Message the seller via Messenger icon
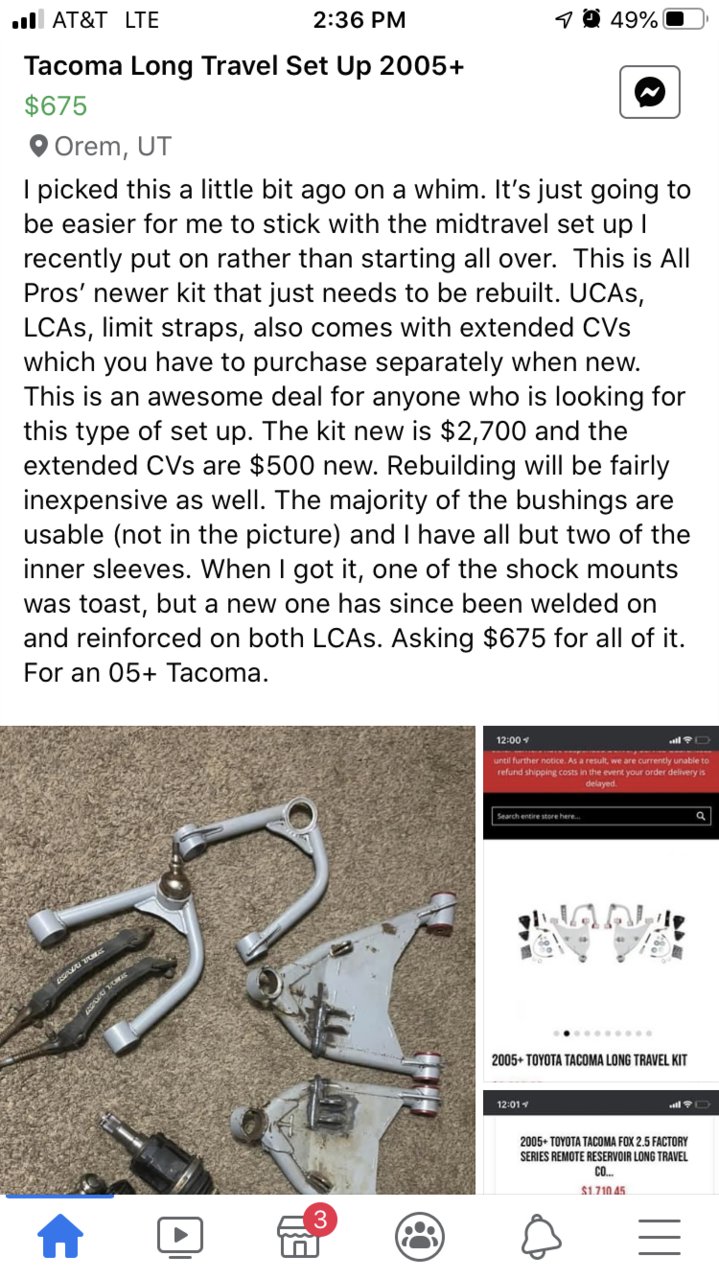Screen dimensions: 719x1279 click(x=649, y=93)
